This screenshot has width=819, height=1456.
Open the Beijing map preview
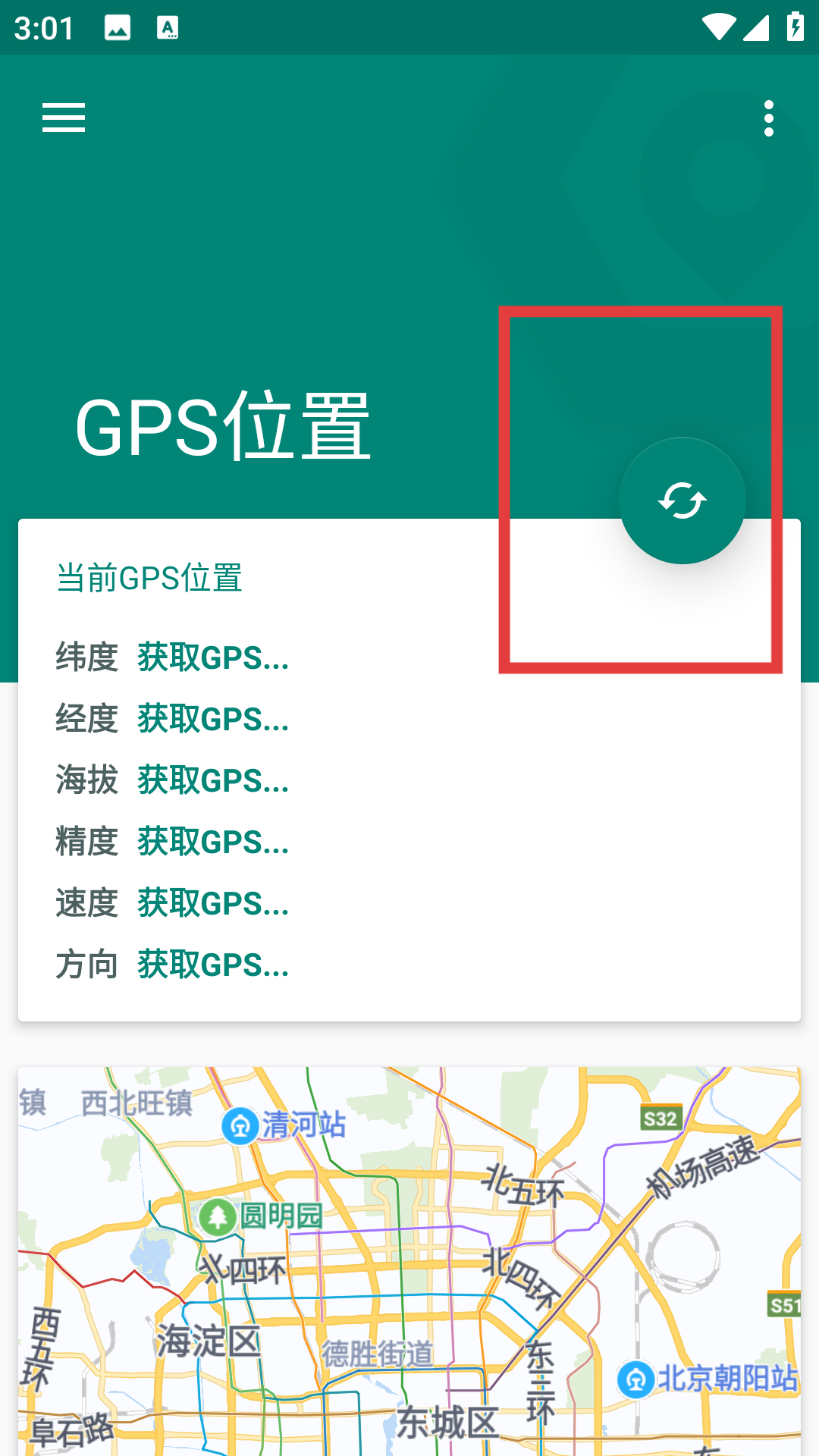pyautogui.click(x=409, y=1261)
